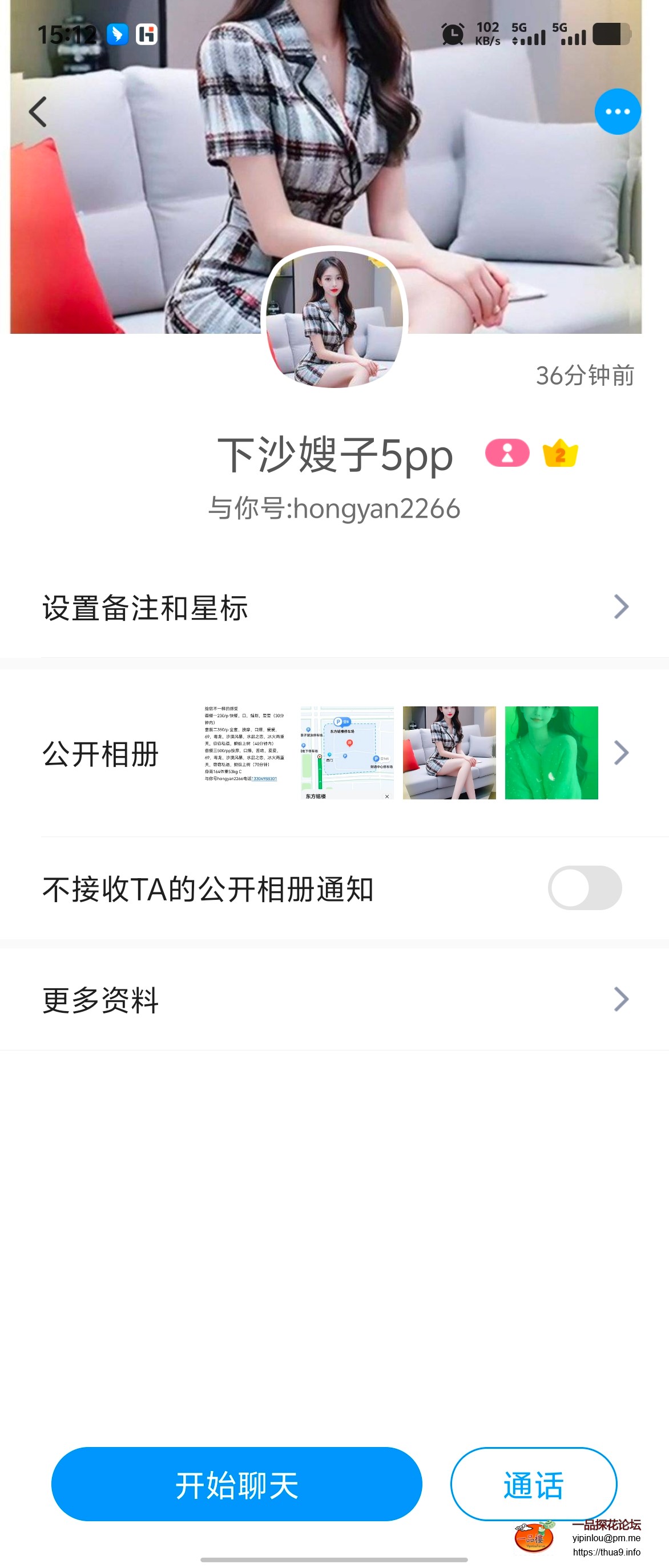The width and height of the screenshot is (669, 1568).
Task: Click the hongyan2266 ID text below nickname
Action: click(334, 509)
